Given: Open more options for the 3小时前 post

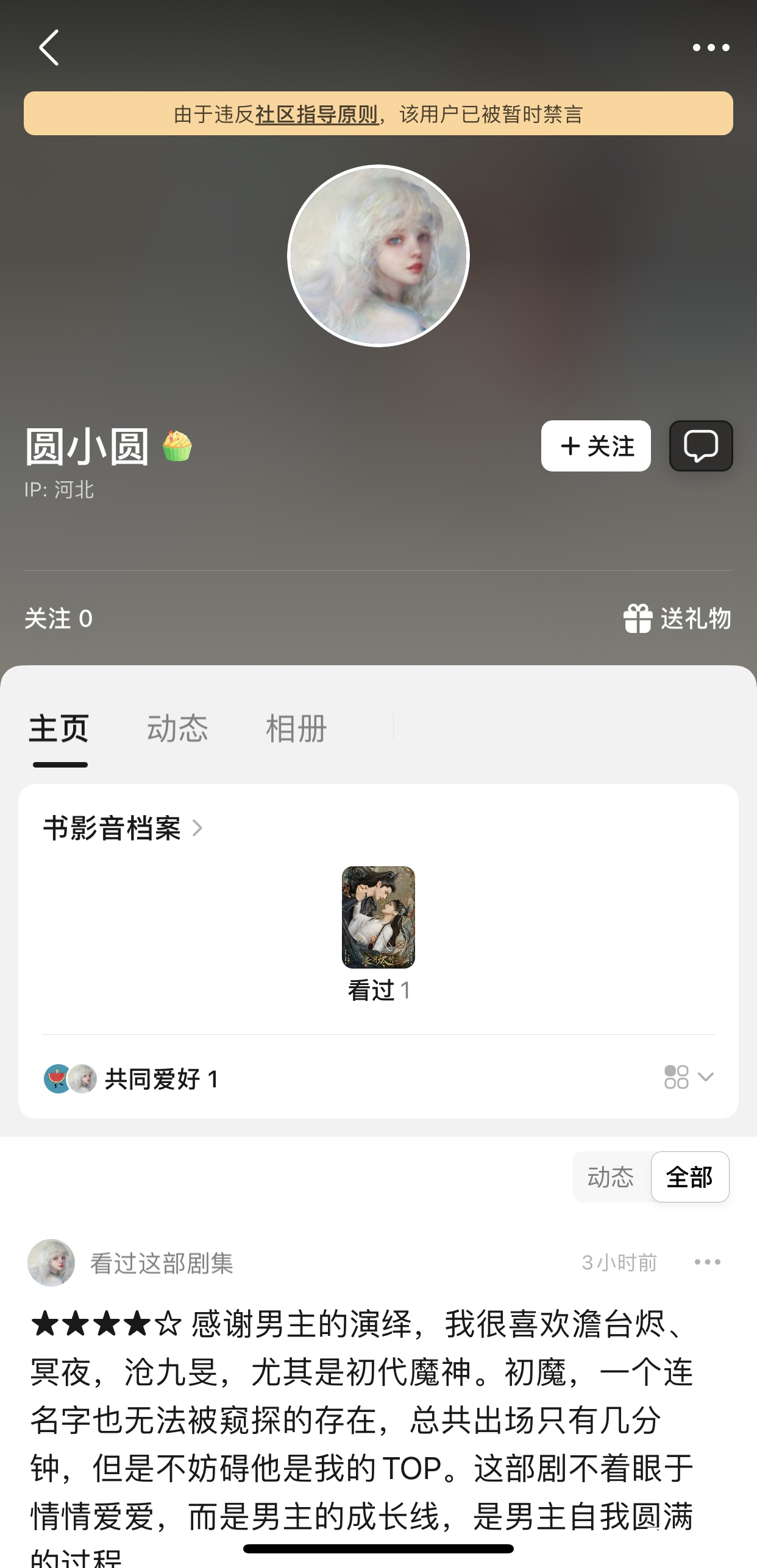Looking at the screenshot, I should [x=708, y=1262].
